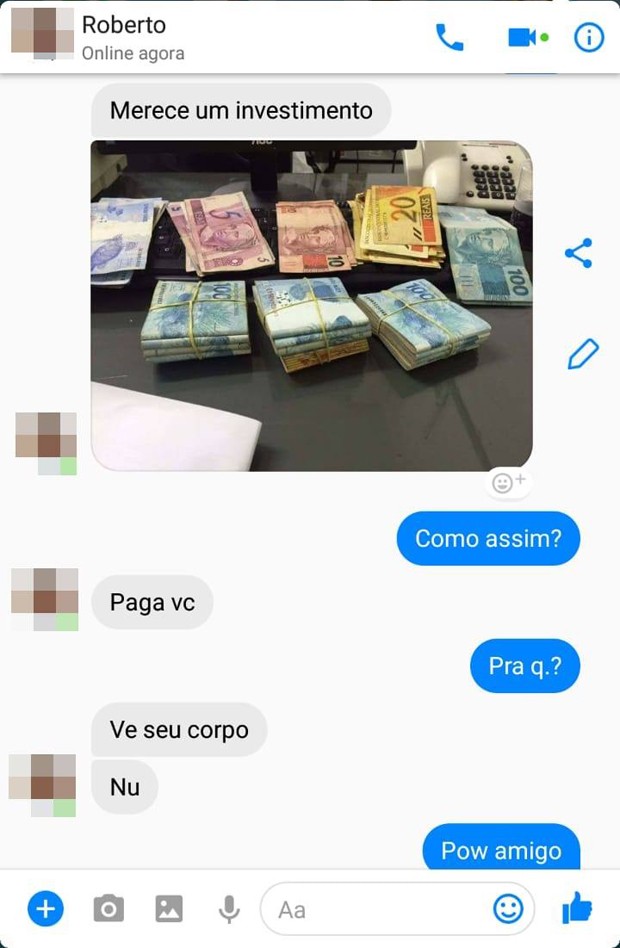This screenshot has width=620, height=948.
Task: Open more options with the plus button
Action: click(x=45, y=909)
